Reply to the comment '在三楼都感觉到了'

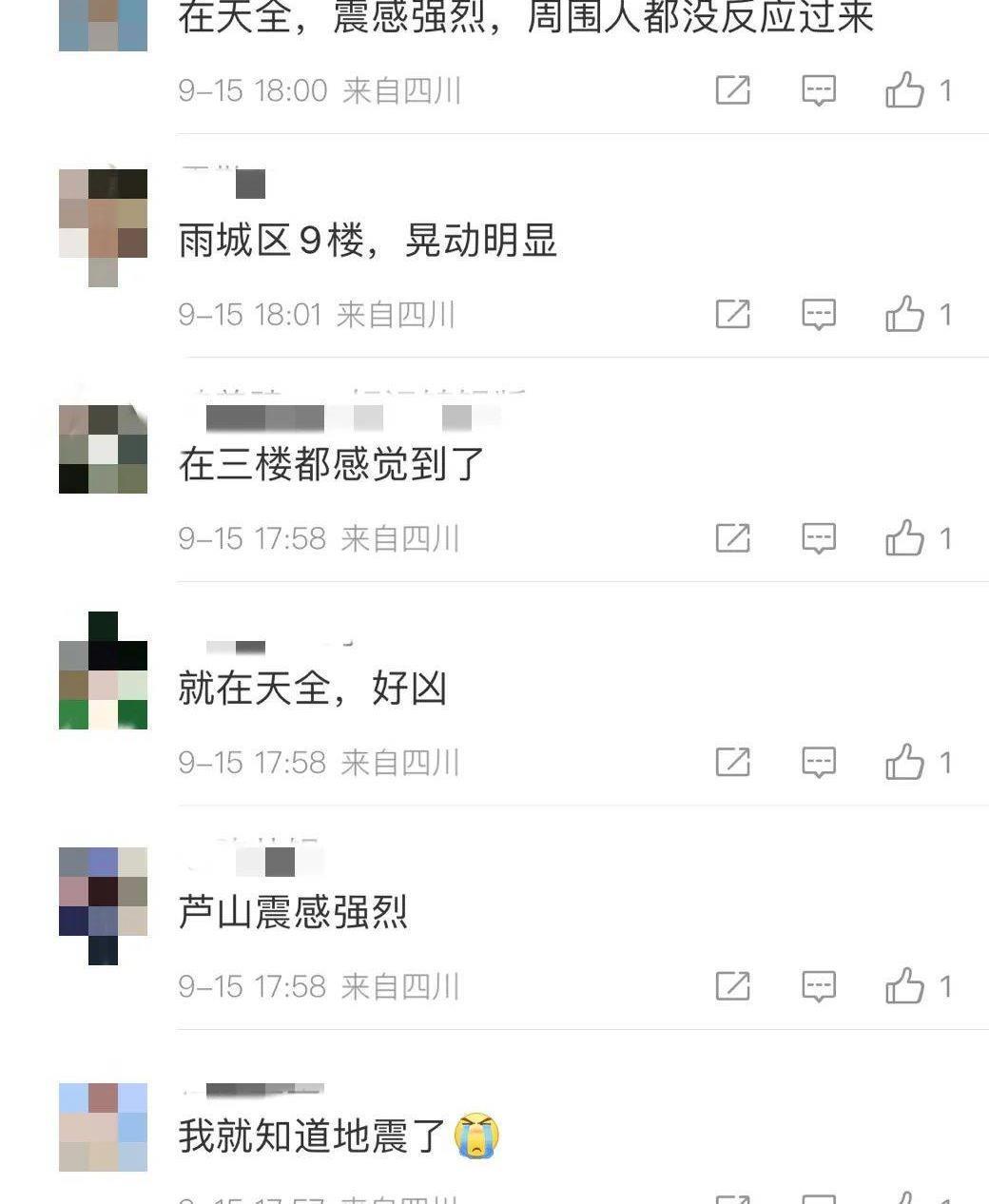pyautogui.click(x=818, y=538)
